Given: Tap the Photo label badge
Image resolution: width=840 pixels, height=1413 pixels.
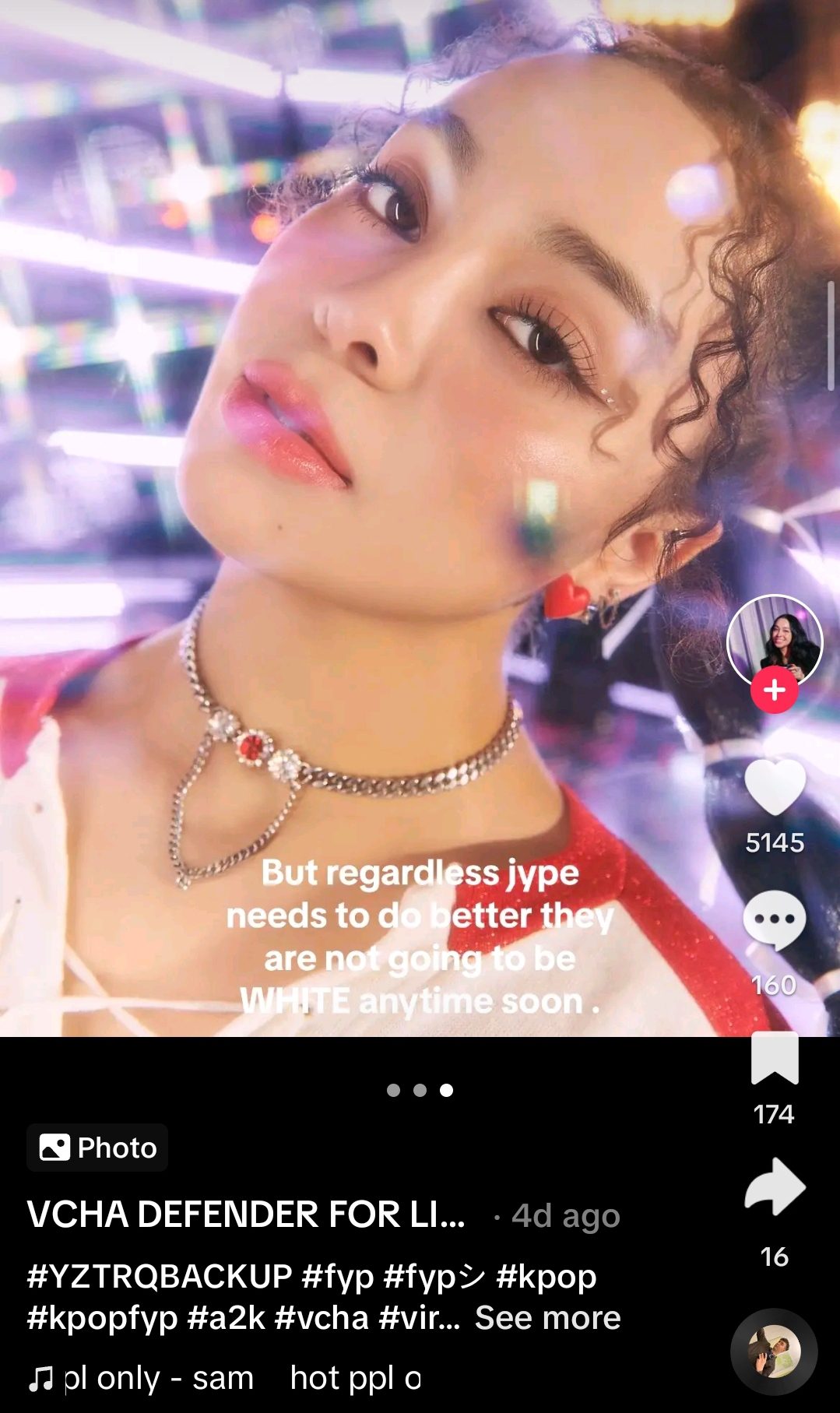Looking at the screenshot, I should pos(97,1148).
